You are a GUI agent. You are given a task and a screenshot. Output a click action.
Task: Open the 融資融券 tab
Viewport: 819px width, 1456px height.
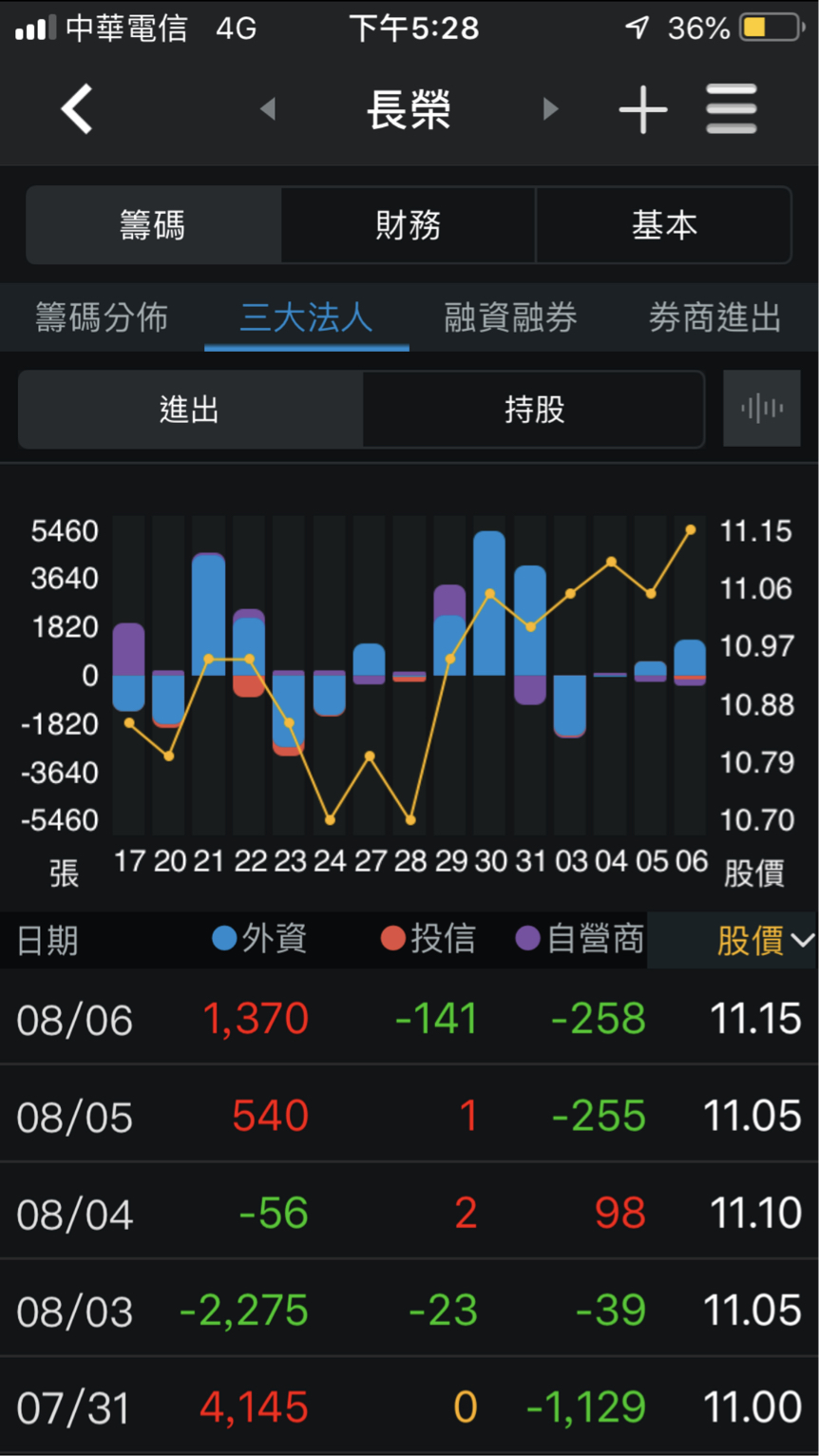coord(510,317)
